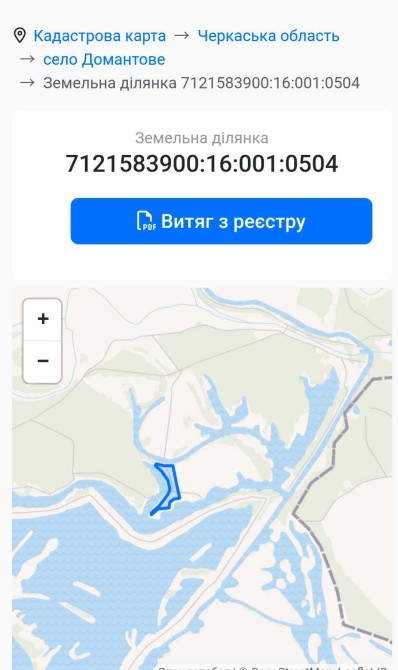Open the село Домантове link
Viewport: 398px width, 670px height.
click(104, 59)
